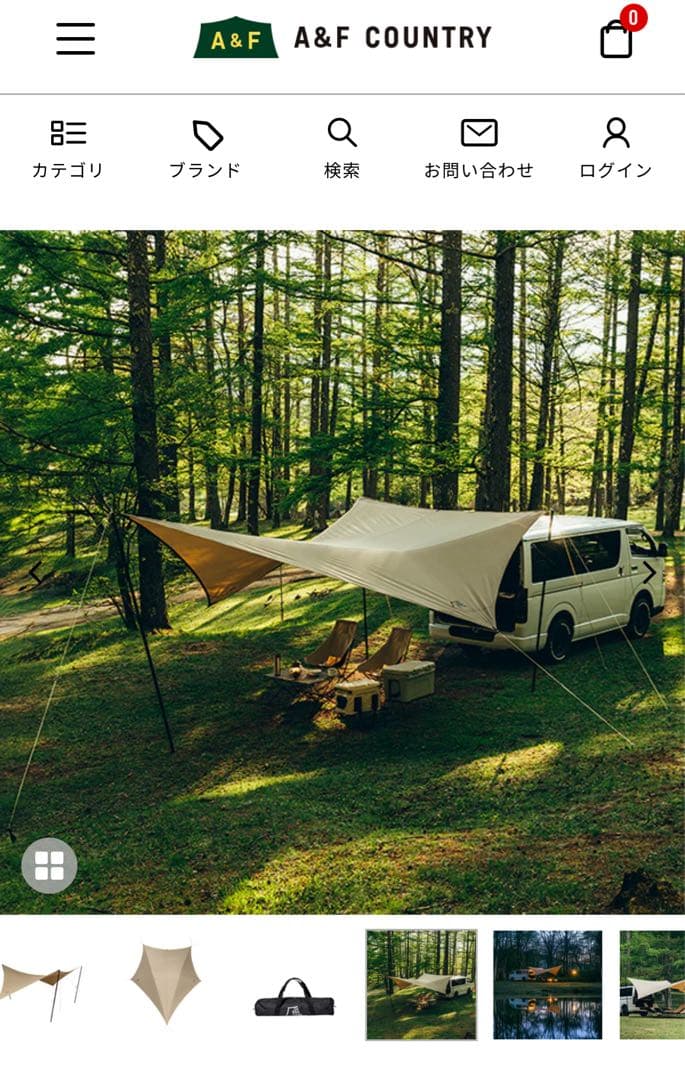The image size is (685, 1080).
Task: Open the image grid view button
Action: [49, 865]
